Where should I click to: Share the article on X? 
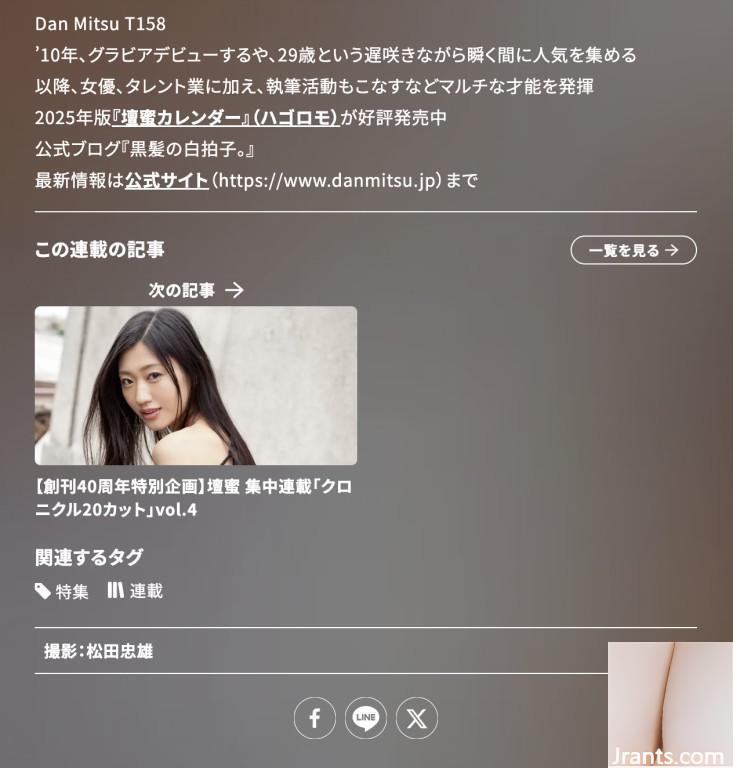pos(417,718)
